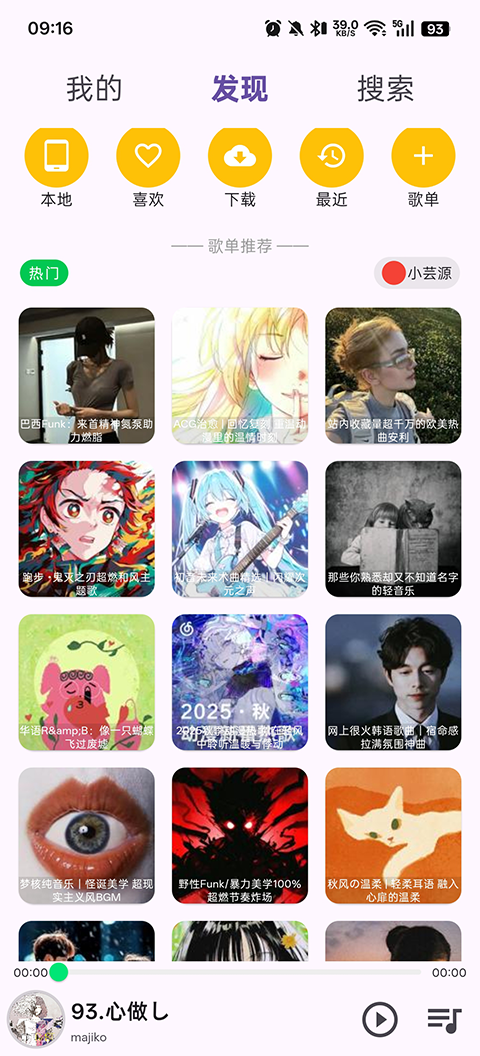The height and width of the screenshot is (1056, 480).
Task: Open the 华语R&B playlist card
Action: coord(87,682)
